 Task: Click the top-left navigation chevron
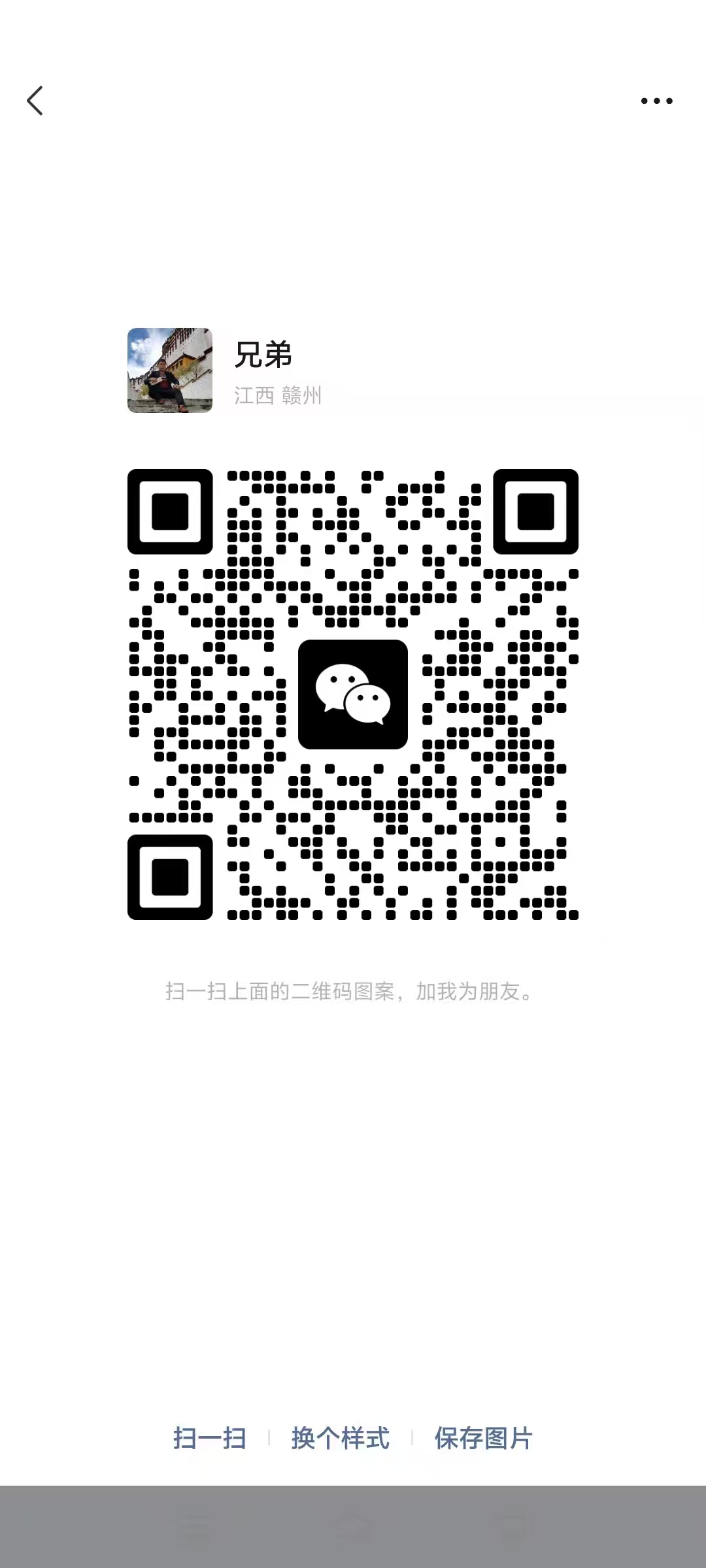pos(36,101)
